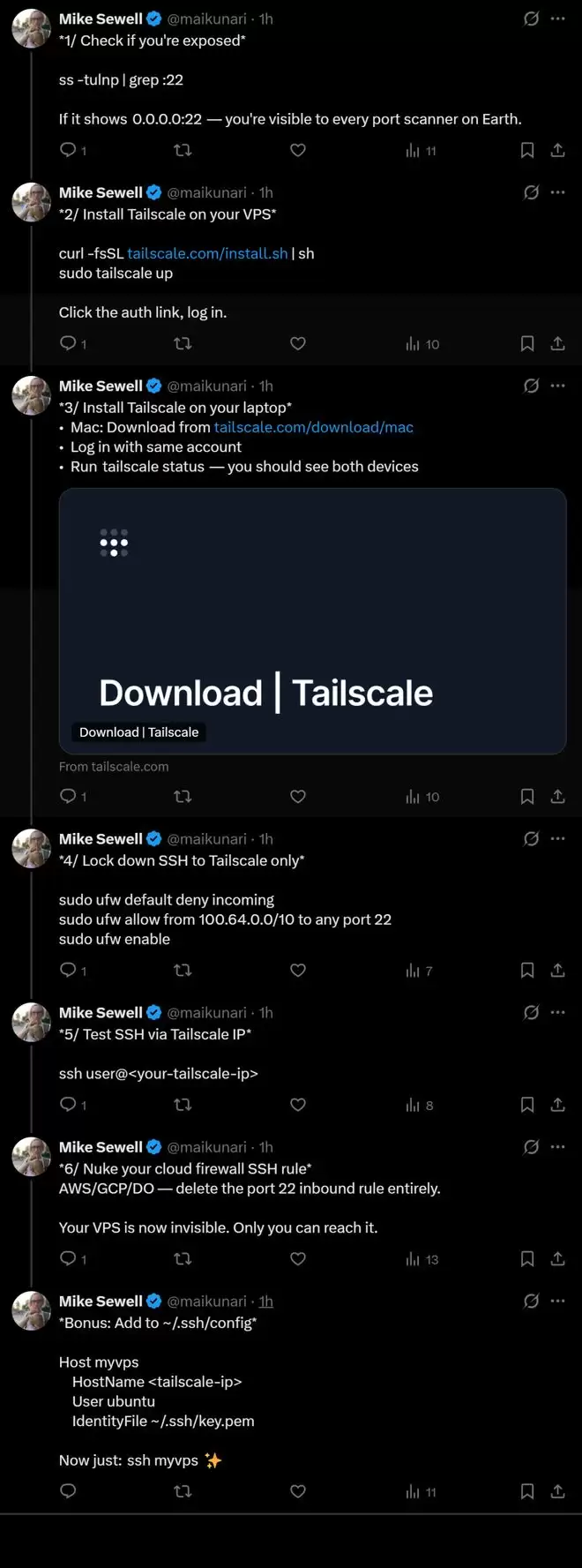
Task: Like the '5/ Test SSH via Tailscale IP' post
Action: point(298,1105)
